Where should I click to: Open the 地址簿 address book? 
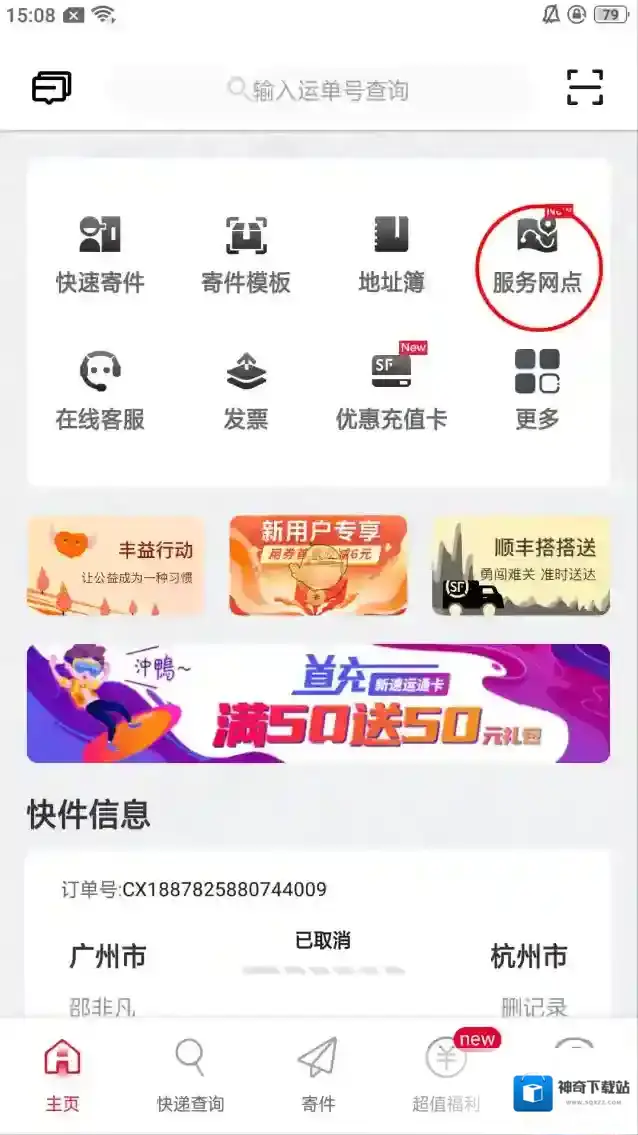click(391, 254)
